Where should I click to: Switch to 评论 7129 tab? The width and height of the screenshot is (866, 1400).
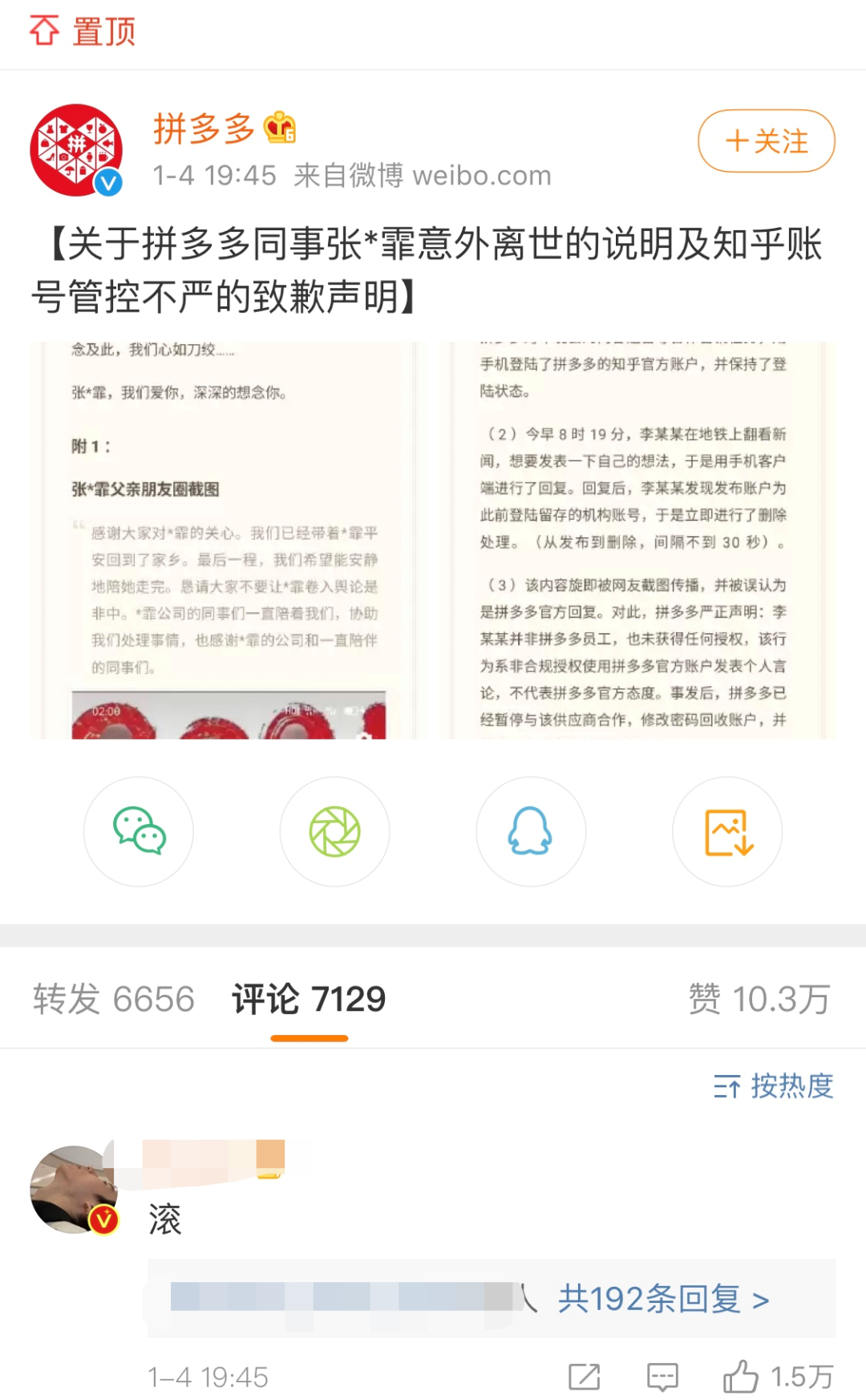coord(309,1000)
